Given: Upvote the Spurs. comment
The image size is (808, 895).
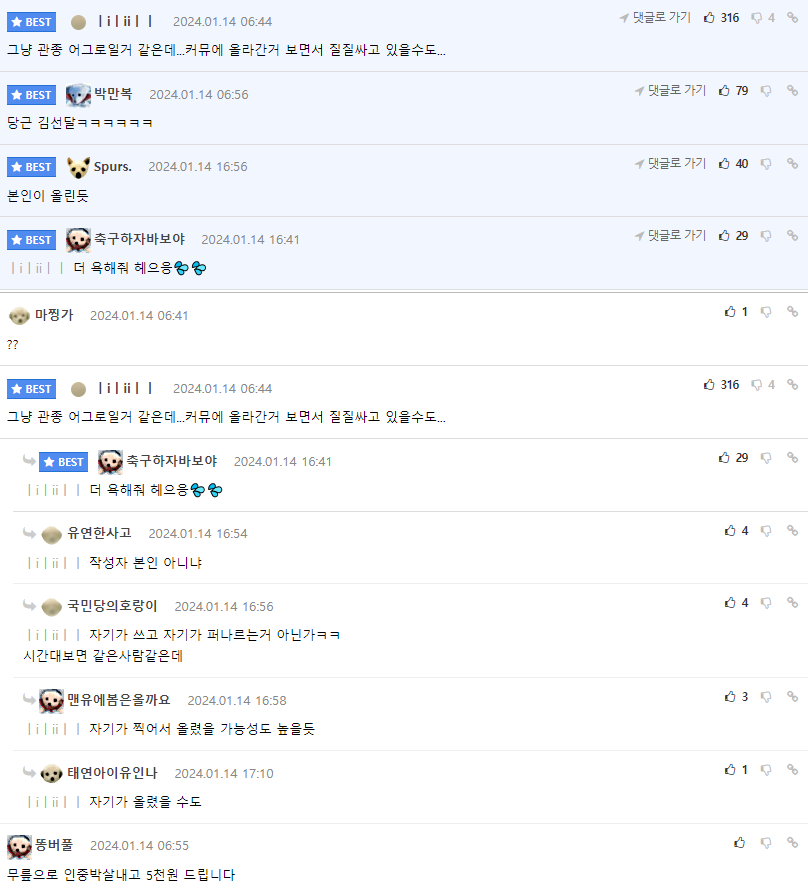Looking at the screenshot, I should point(725,163).
